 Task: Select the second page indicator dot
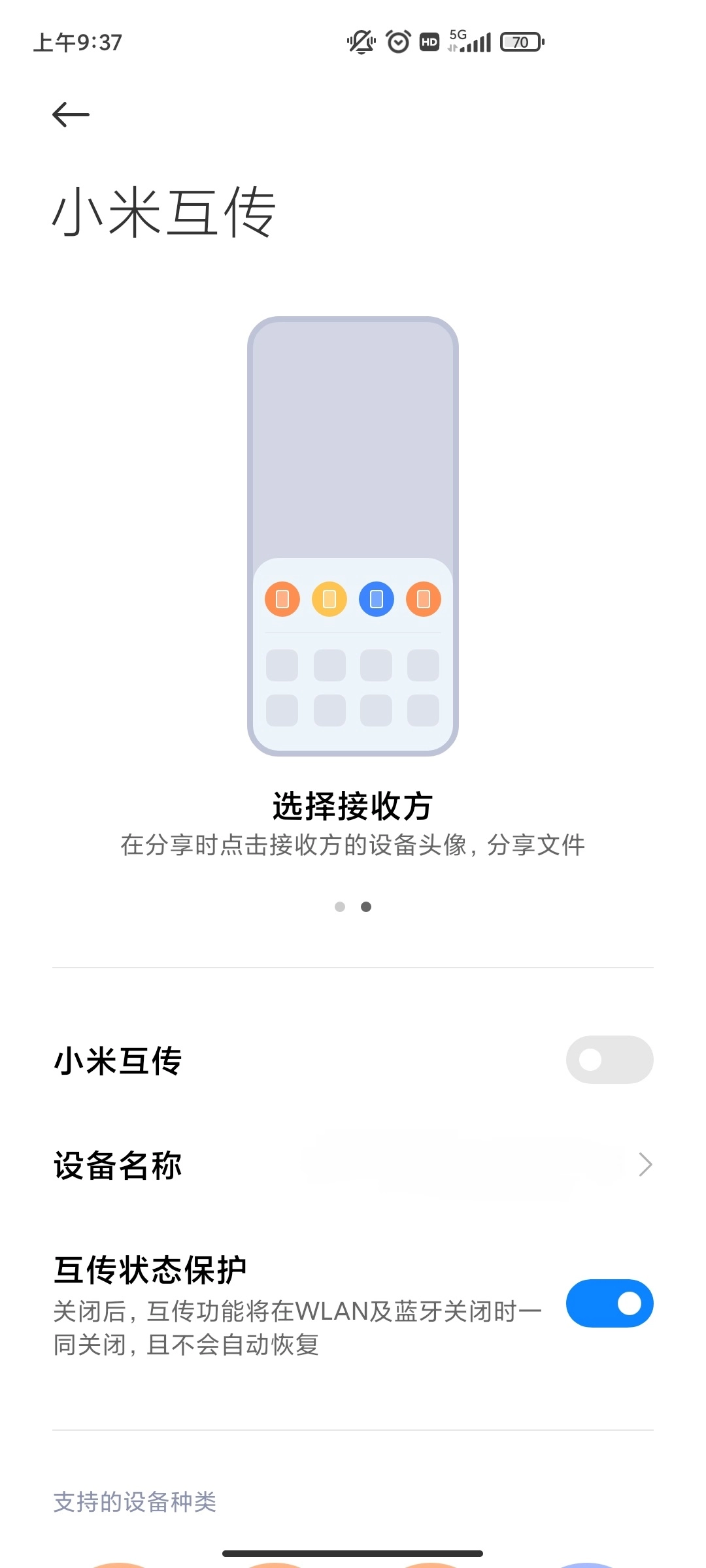pyautogui.click(x=366, y=907)
